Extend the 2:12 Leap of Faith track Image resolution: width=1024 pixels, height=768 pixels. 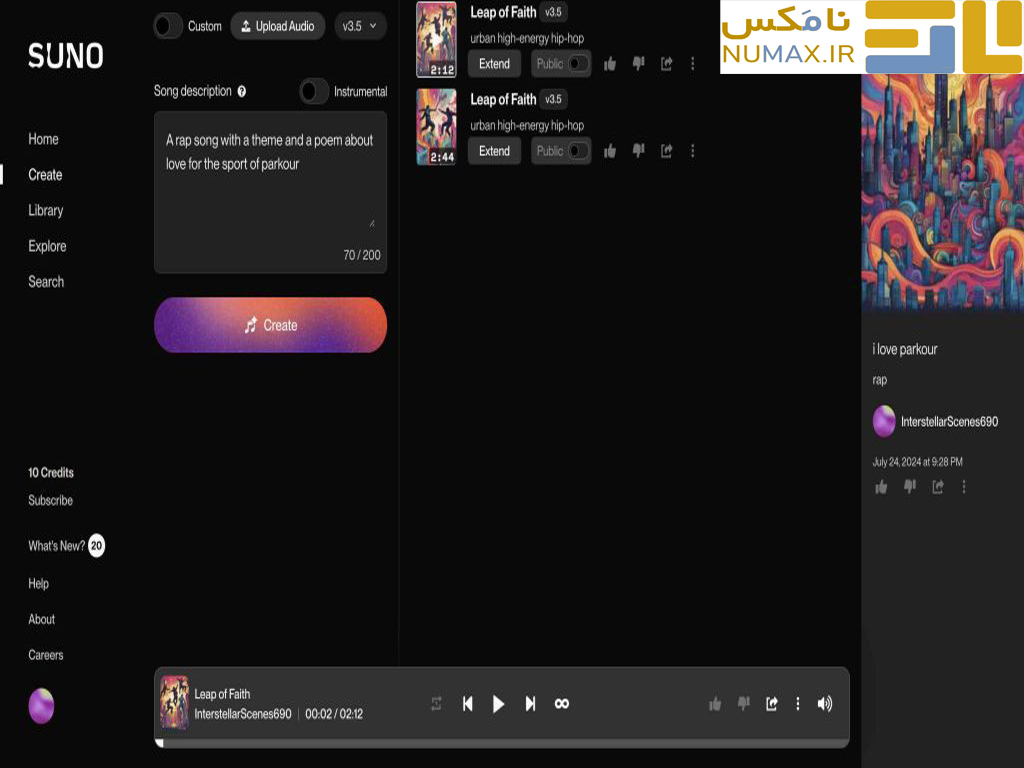click(494, 64)
